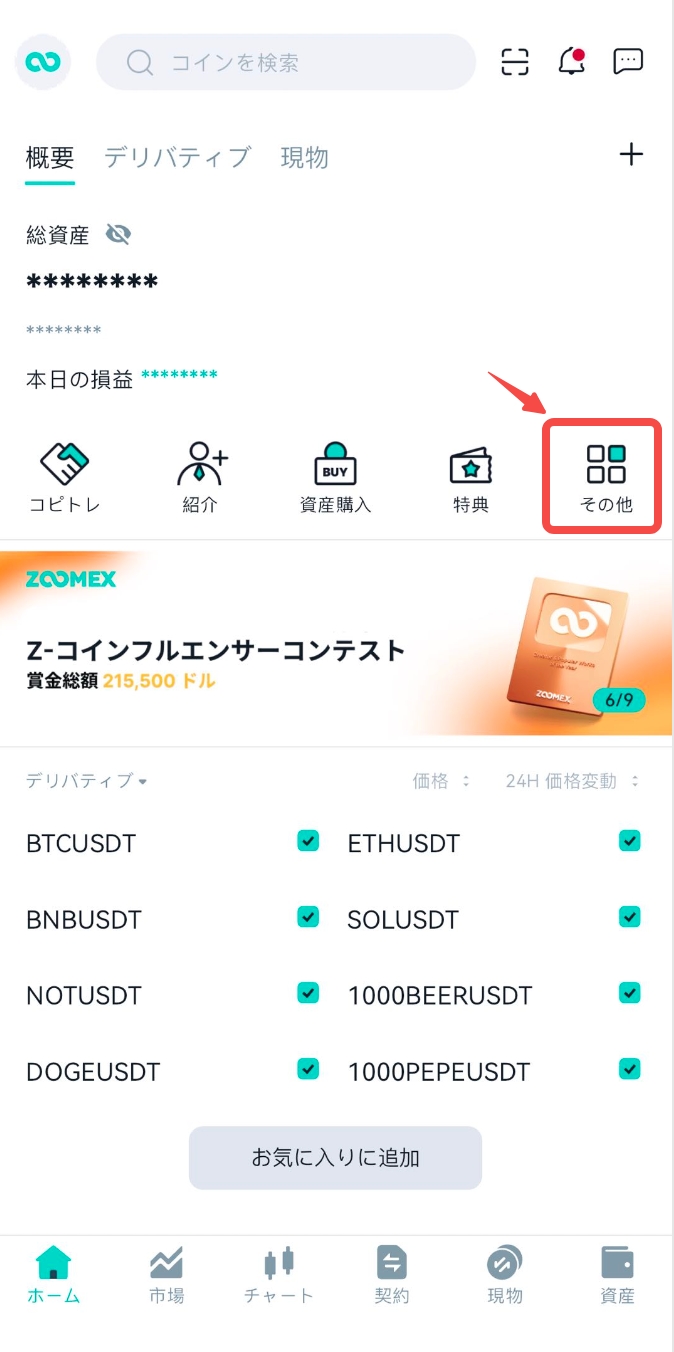Image resolution: width=674 pixels, height=1352 pixels.
Task: Open the notifications bell
Action: point(572,63)
